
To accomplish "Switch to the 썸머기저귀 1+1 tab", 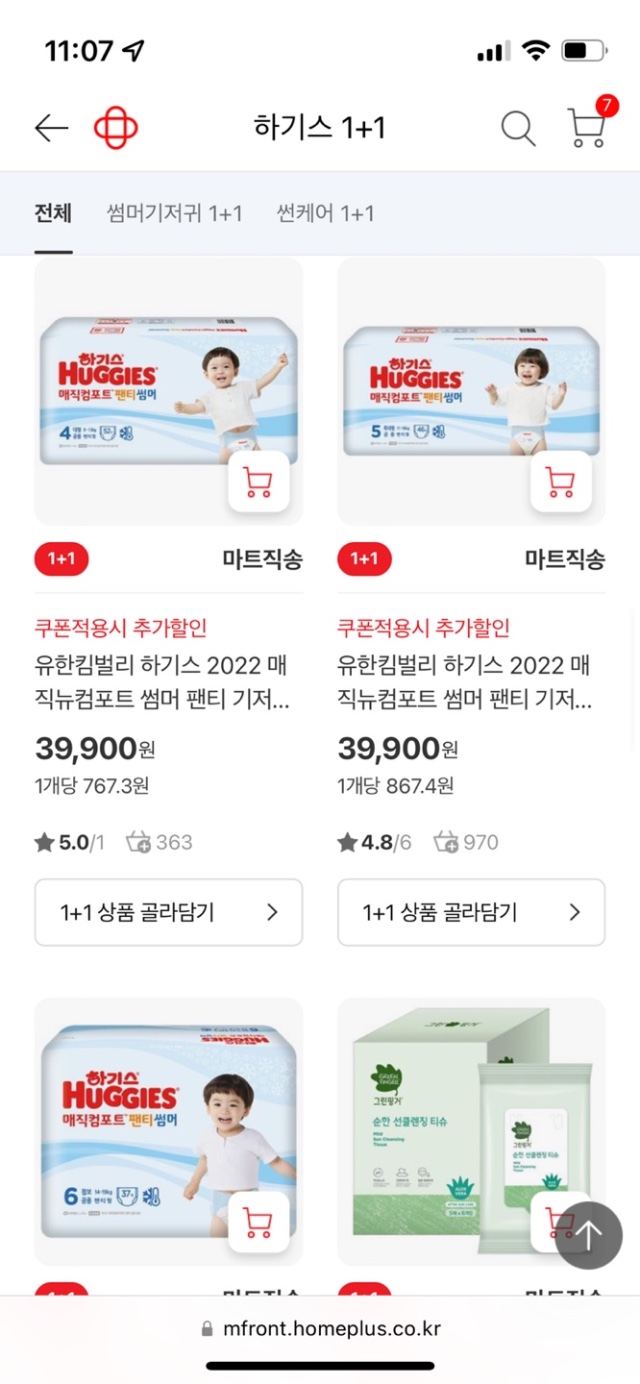I will [x=175, y=213].
